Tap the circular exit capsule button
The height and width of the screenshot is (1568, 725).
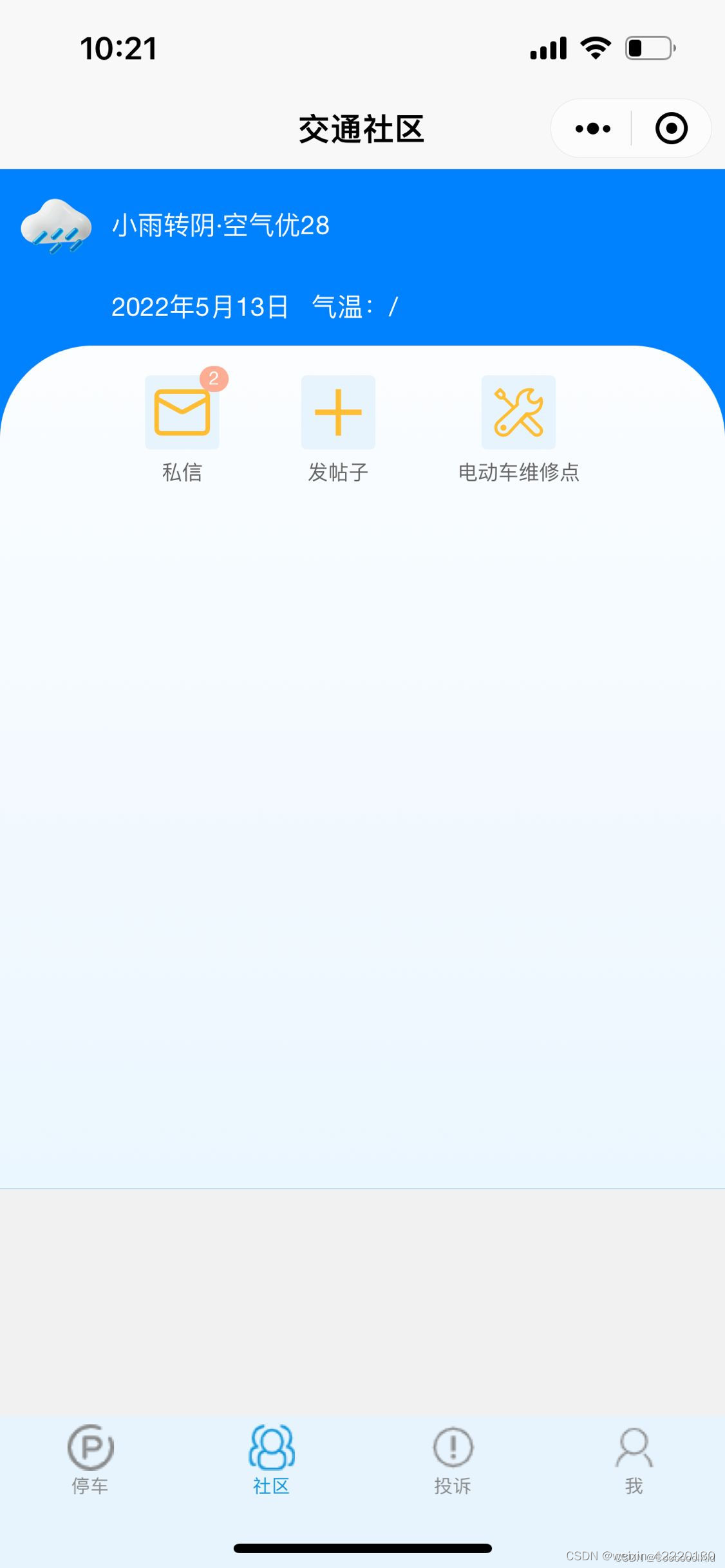[670, 127]
